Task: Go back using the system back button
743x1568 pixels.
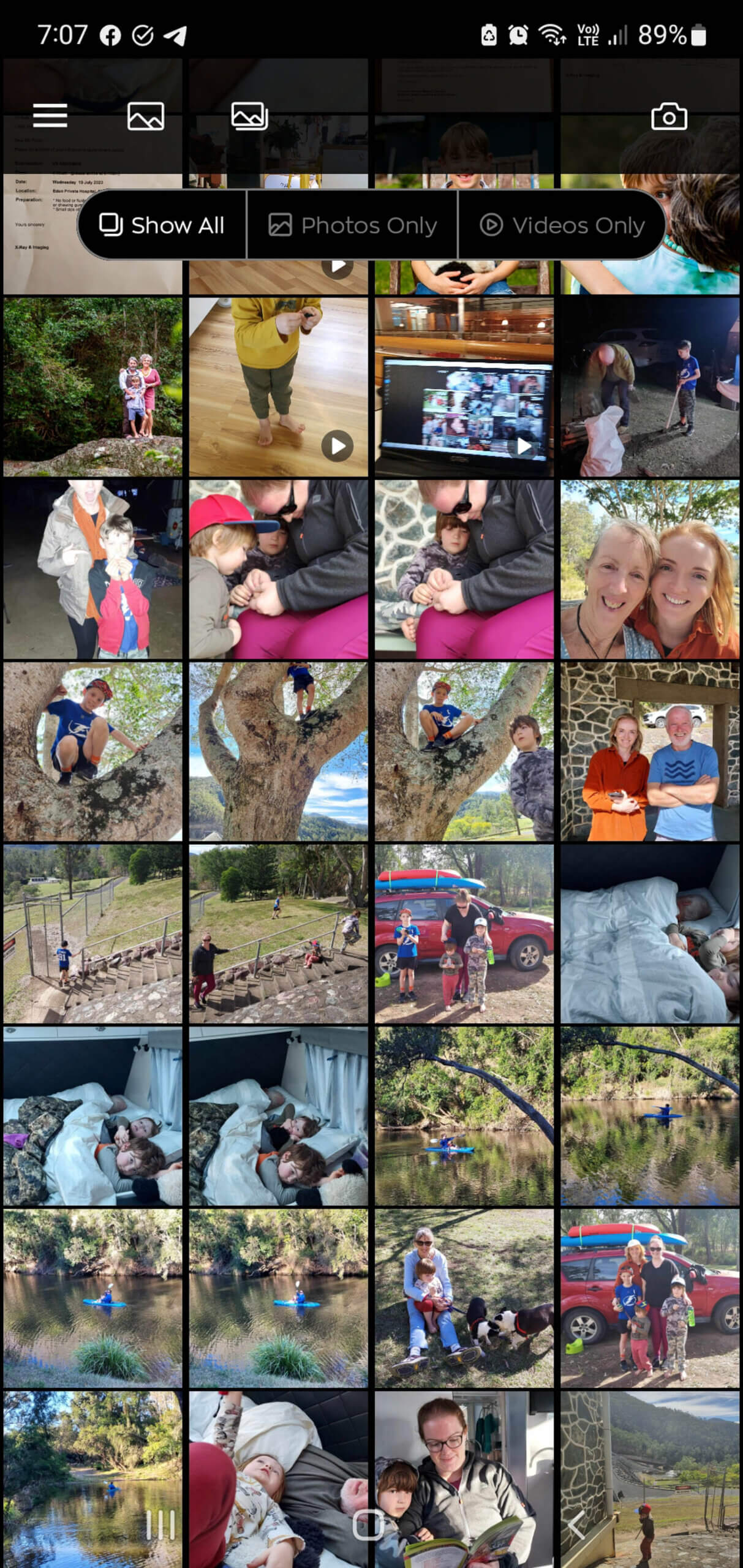Action: click(576, 1525)
